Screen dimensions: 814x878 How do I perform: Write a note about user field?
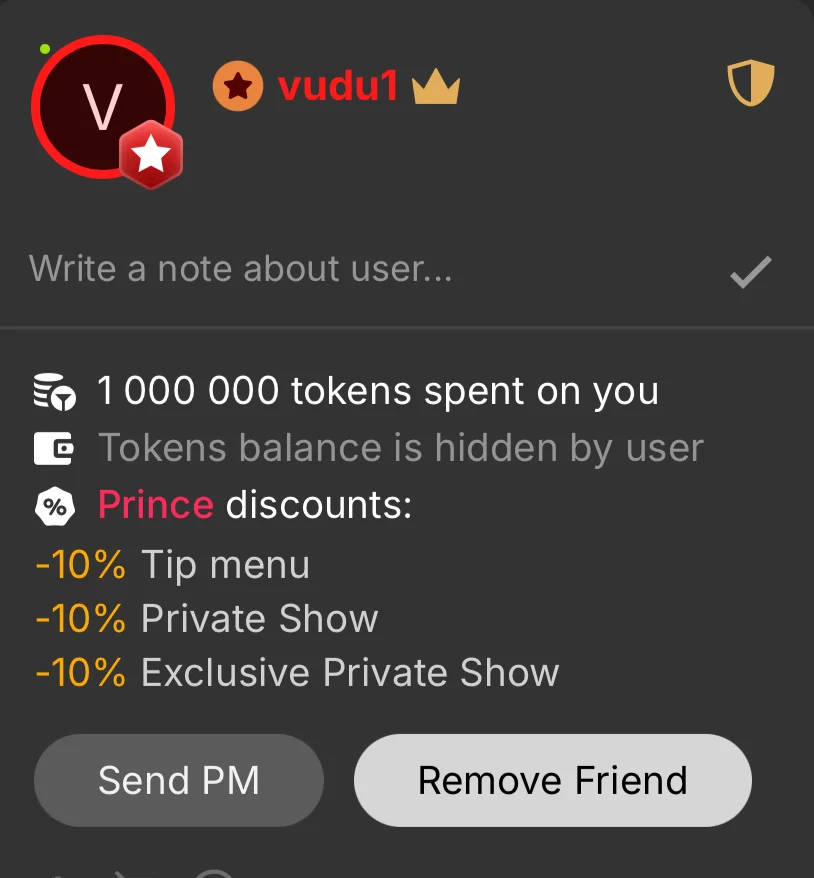coord(370,269)
